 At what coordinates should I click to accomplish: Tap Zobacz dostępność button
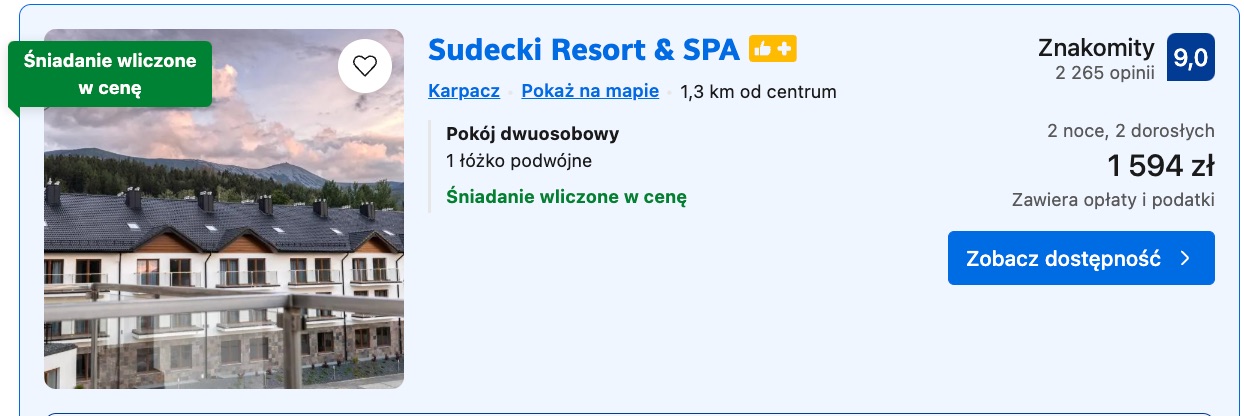1080,258
